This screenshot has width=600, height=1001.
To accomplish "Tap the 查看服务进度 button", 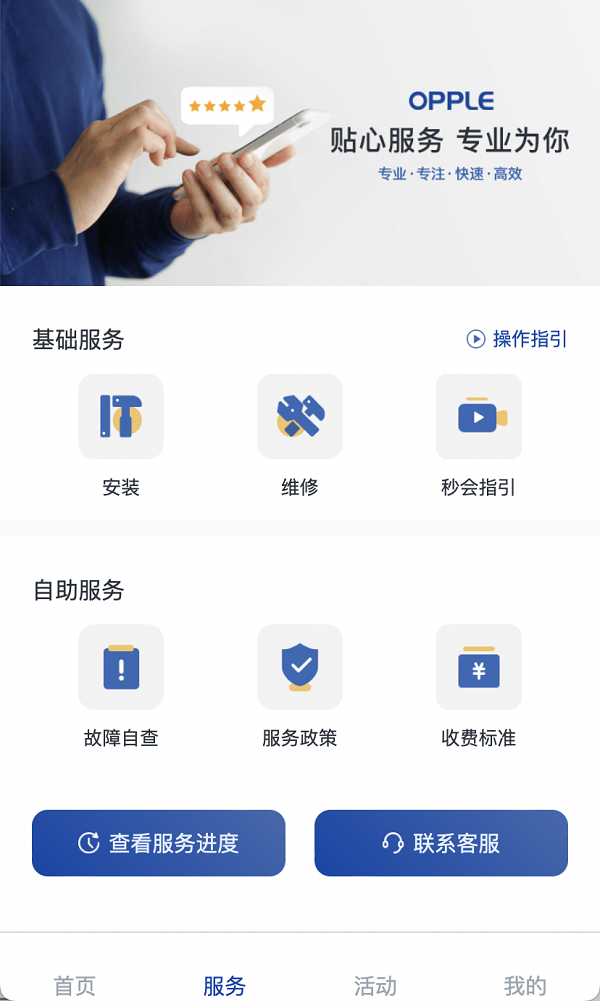I will [159, 843].
